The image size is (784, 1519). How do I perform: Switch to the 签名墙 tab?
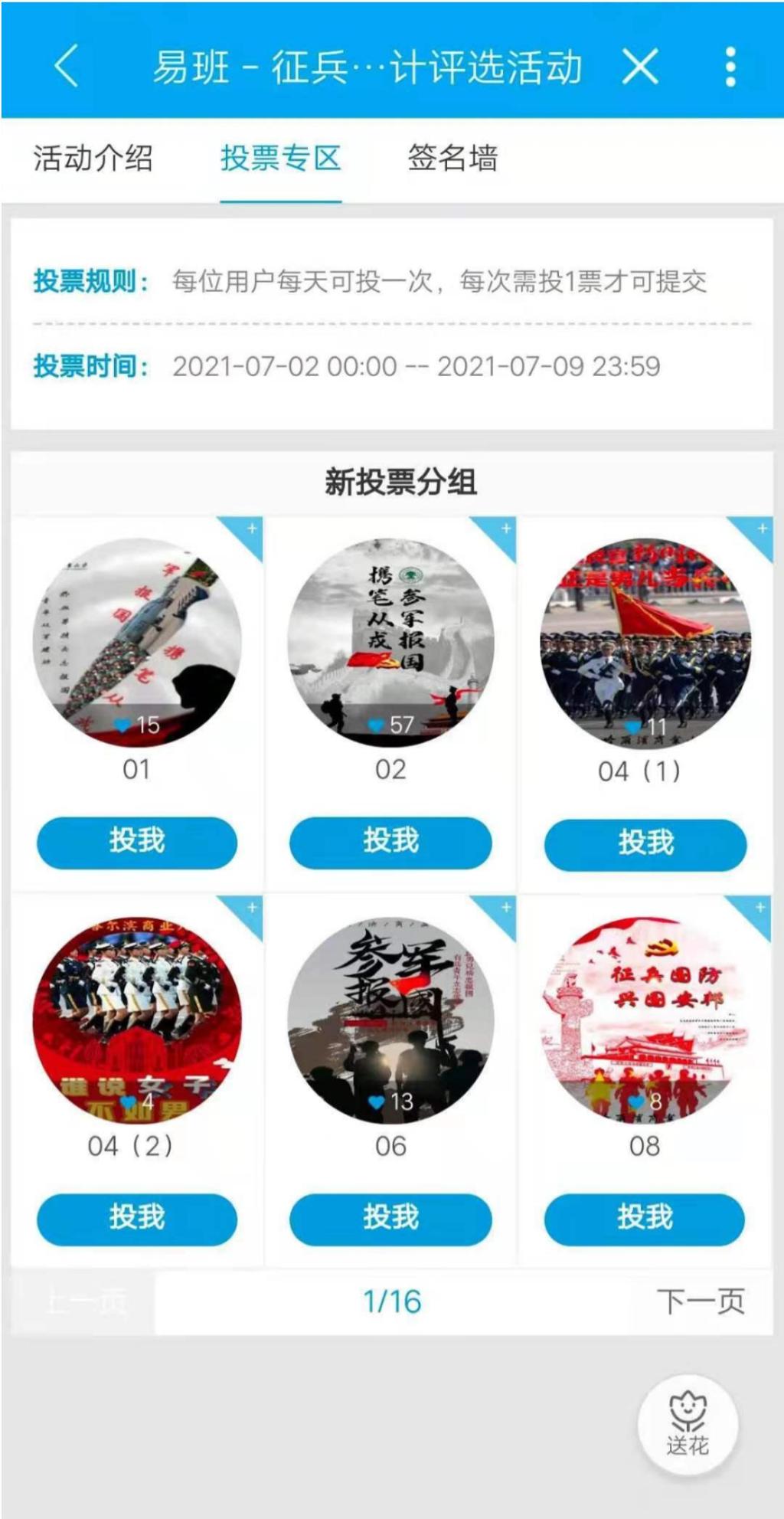point(452,159)
